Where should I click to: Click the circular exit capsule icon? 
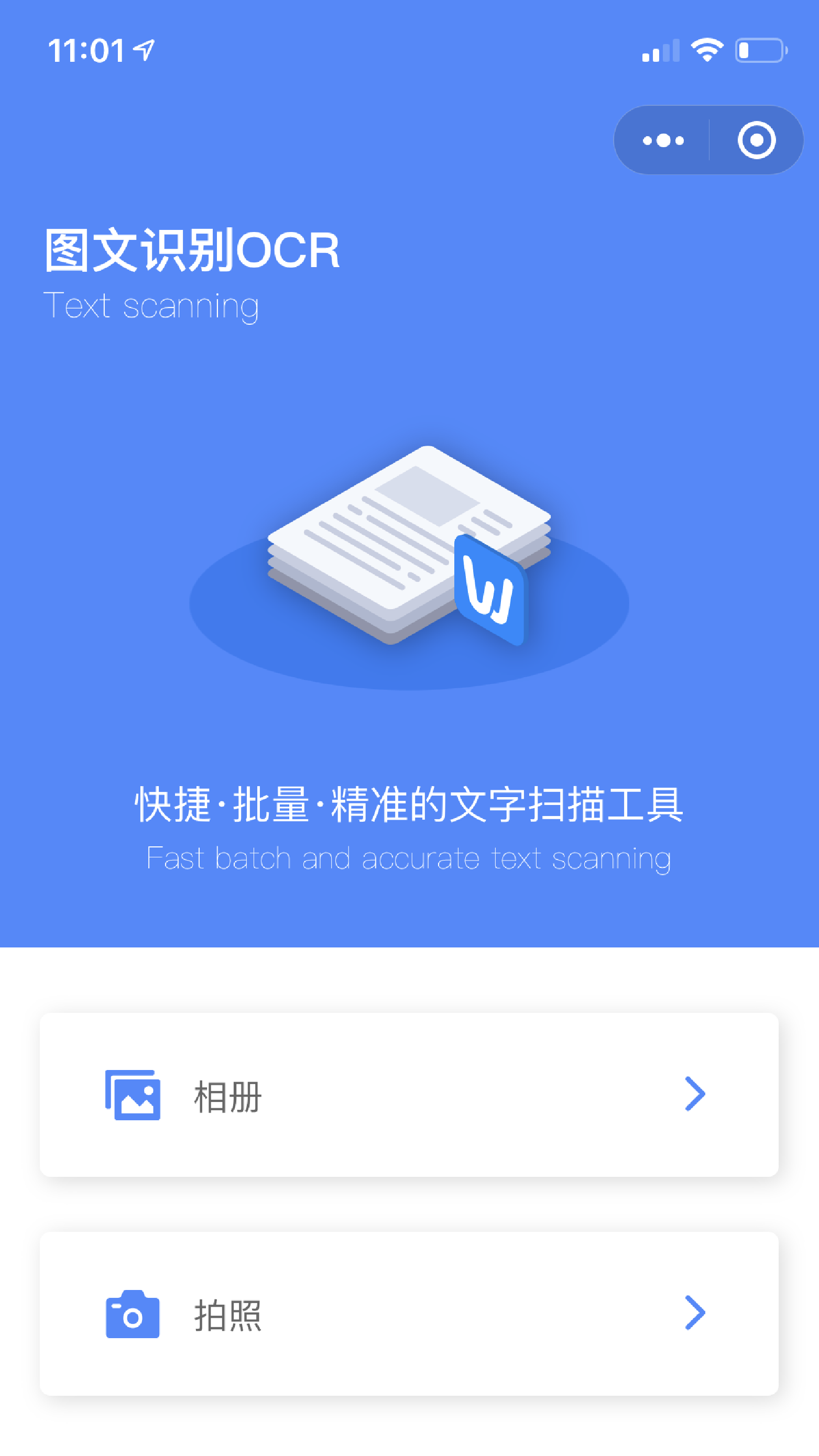coord(756,141)
